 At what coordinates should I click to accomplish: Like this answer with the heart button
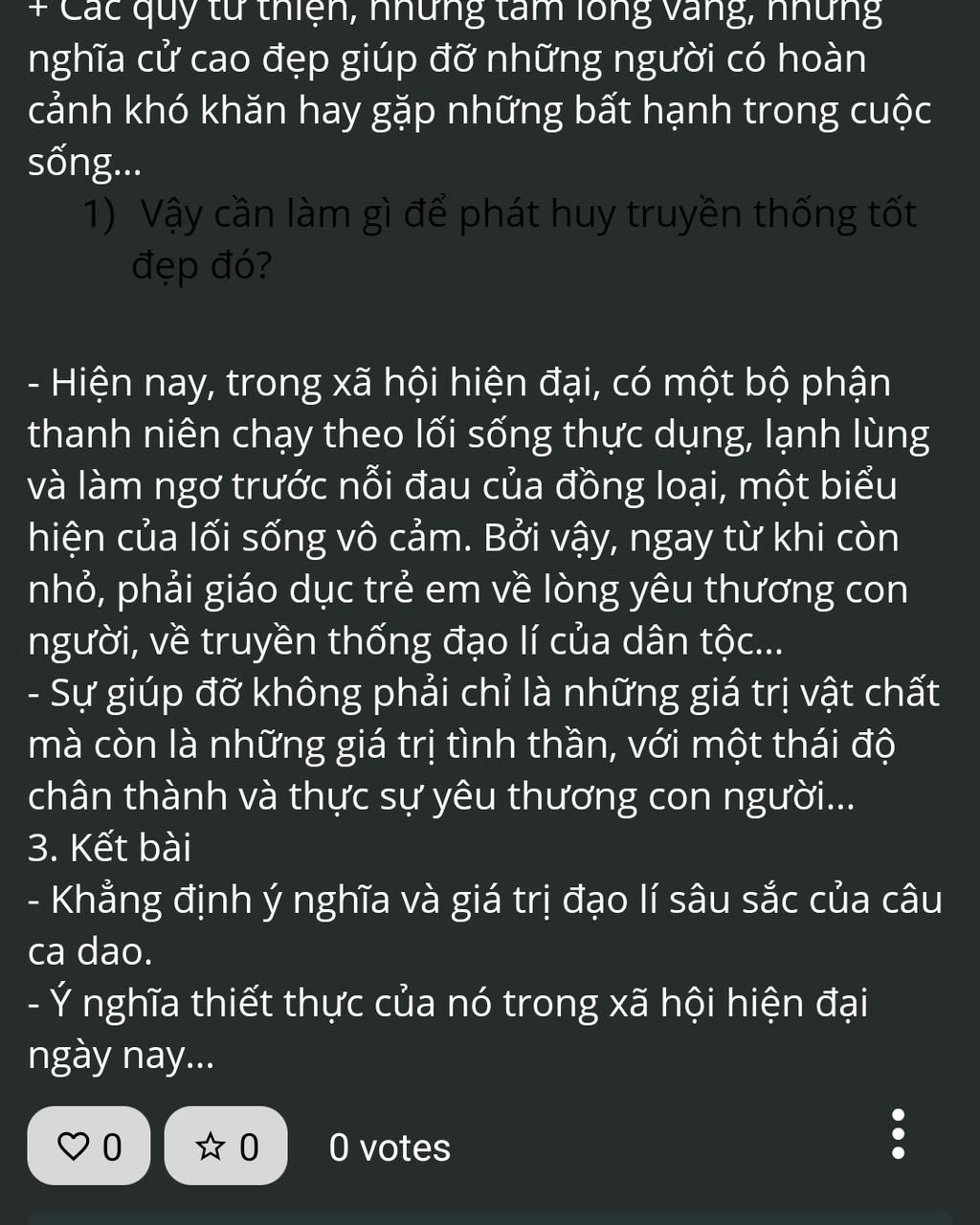(x=89, y=1146)
